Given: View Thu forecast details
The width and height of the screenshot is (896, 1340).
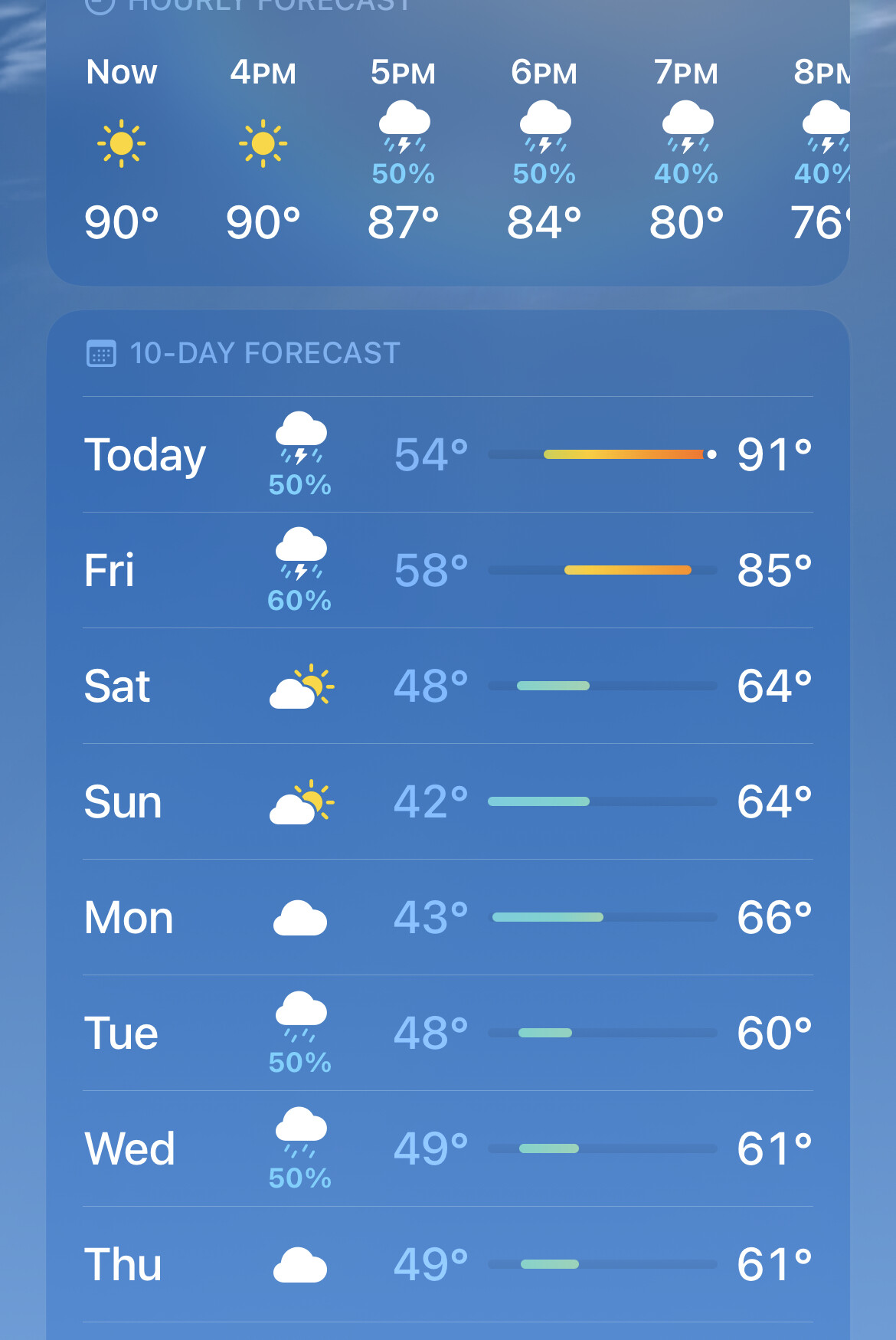Looking at the screenshot, I should coord(448,1264).
